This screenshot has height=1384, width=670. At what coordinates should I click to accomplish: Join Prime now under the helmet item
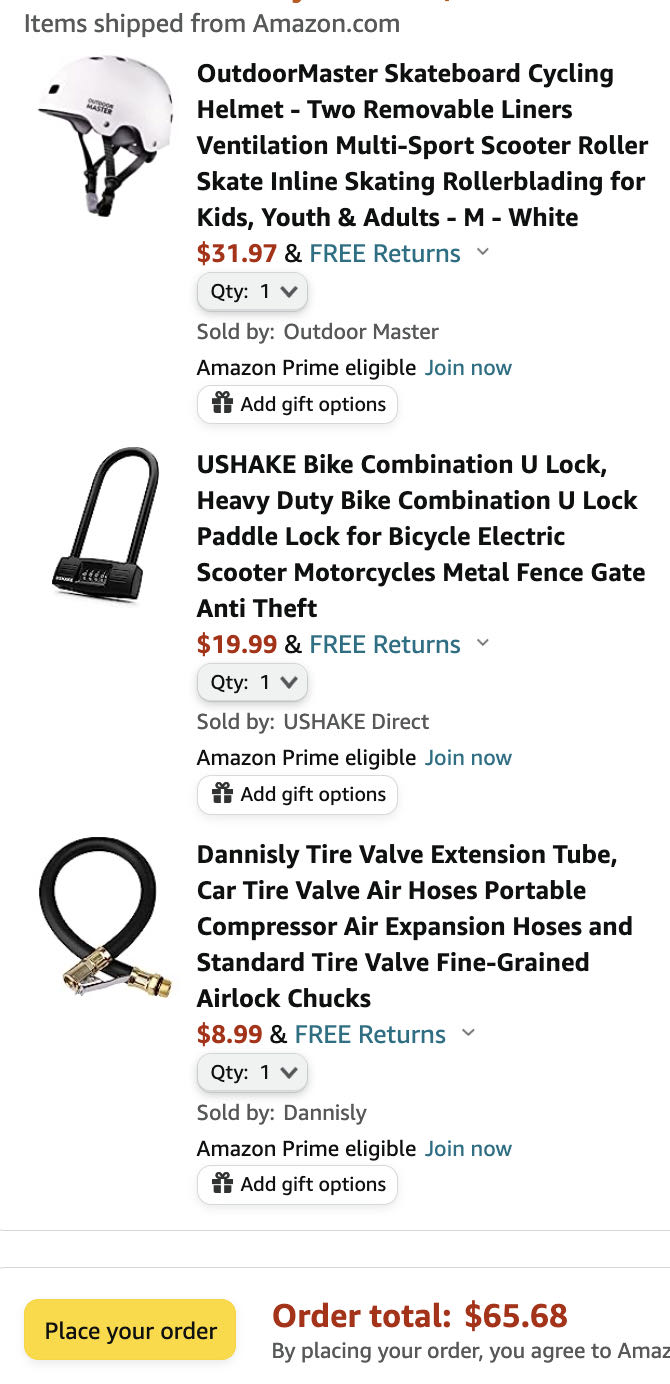[x=468, y=368]
